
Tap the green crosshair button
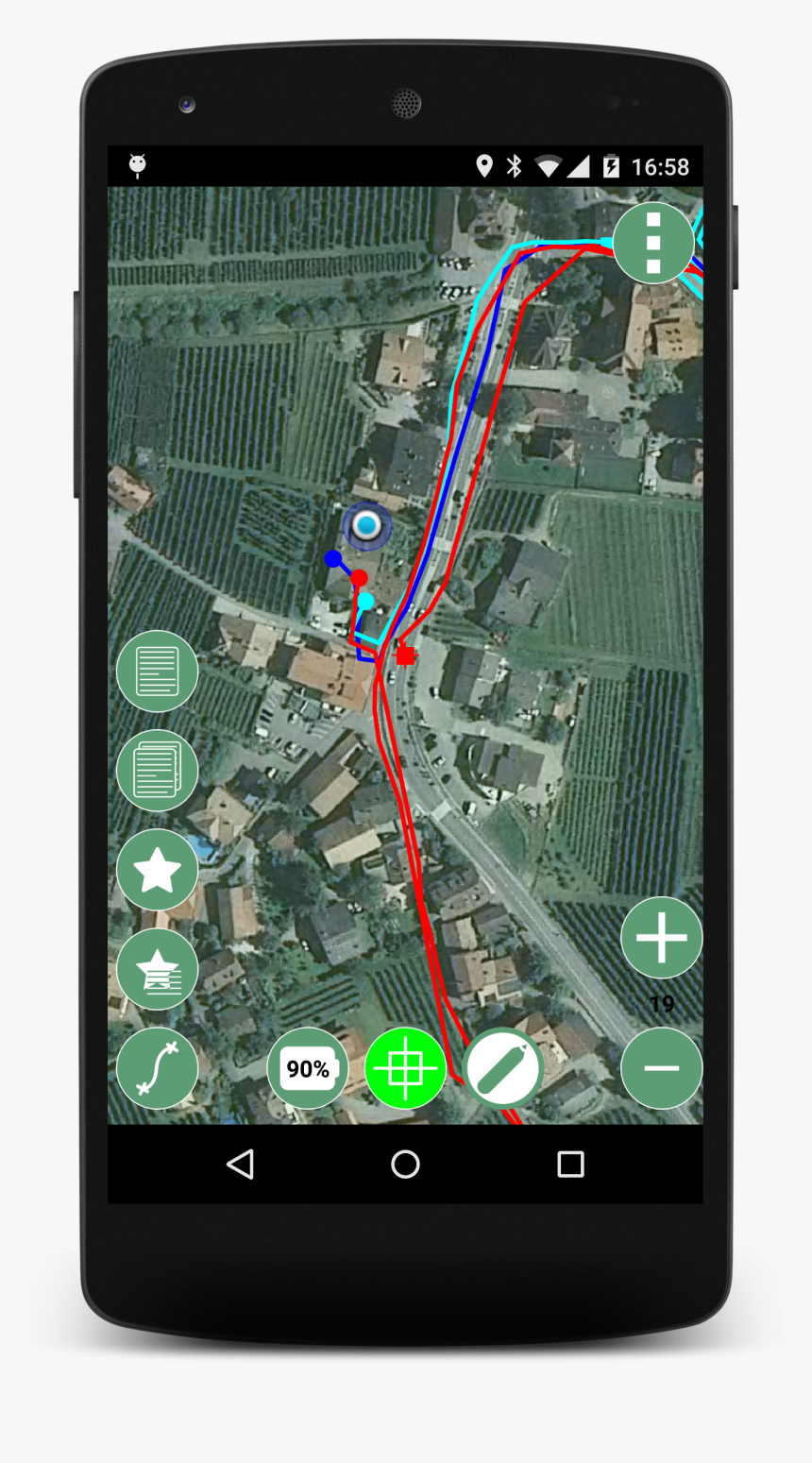click(x=405, y=1068)
